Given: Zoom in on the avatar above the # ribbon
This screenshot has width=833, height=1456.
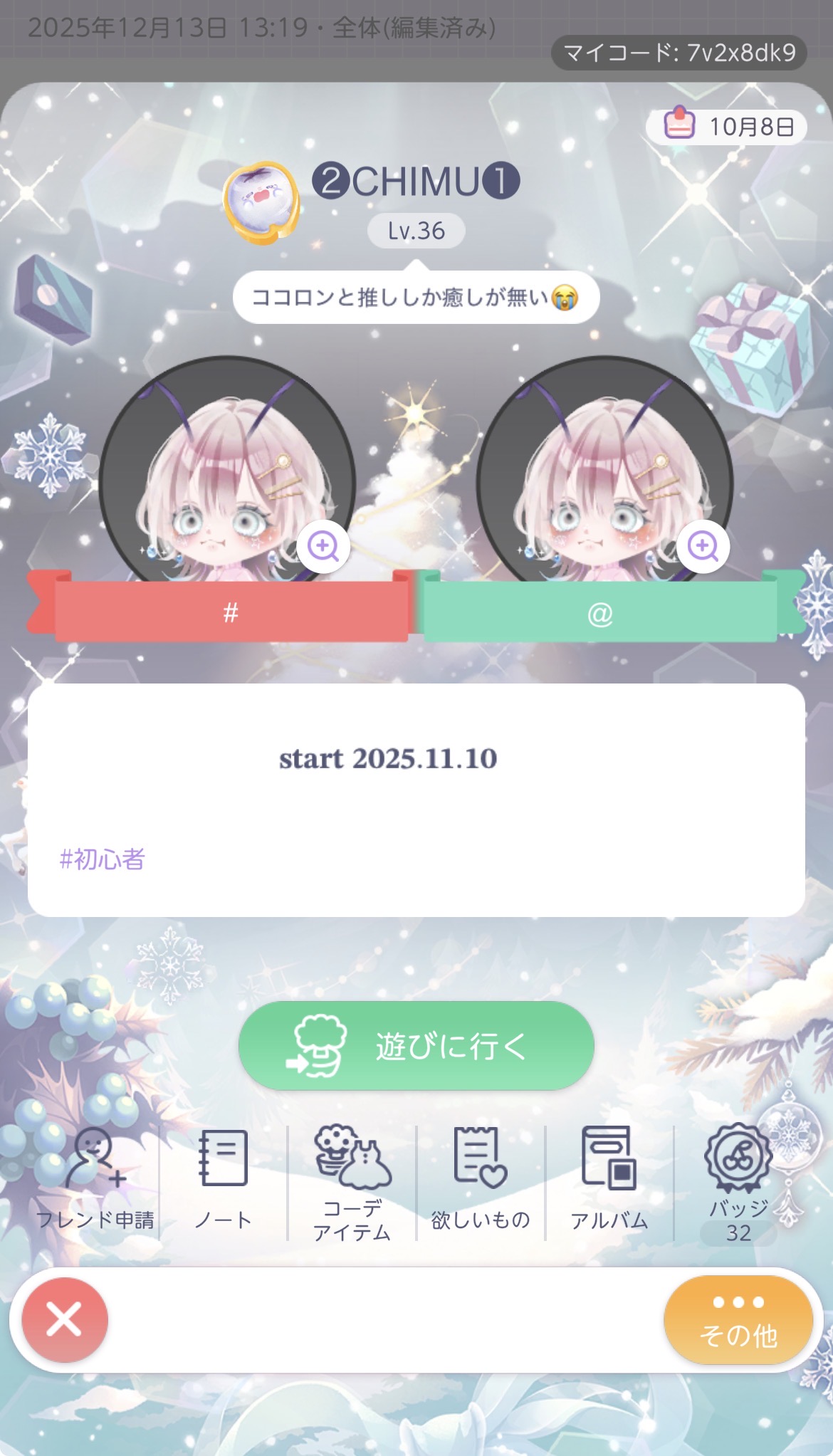Looking at the screenshot, I should 323,547.
